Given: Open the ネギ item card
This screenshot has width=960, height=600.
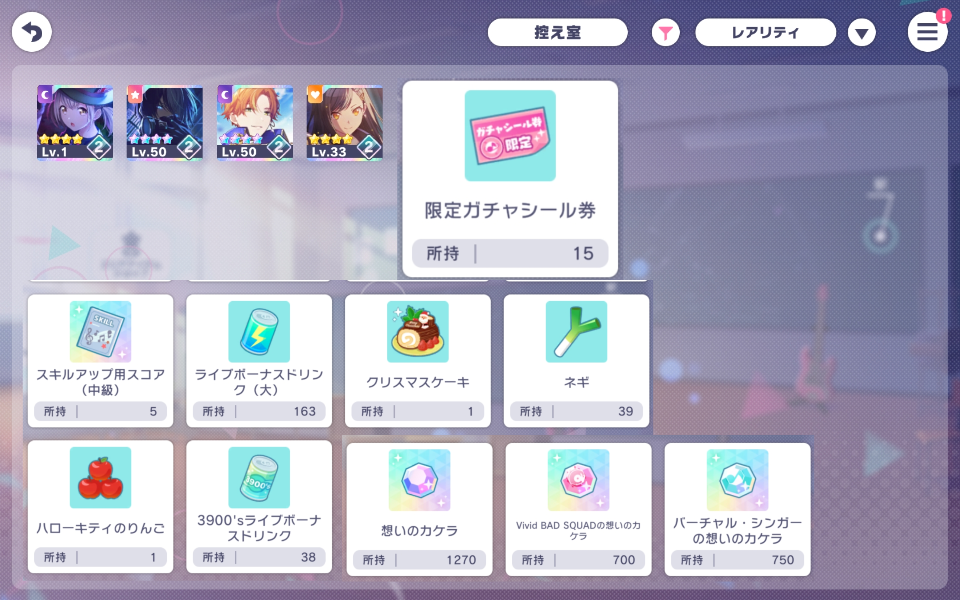Looking at the screenshot, I should coord(576,360).
